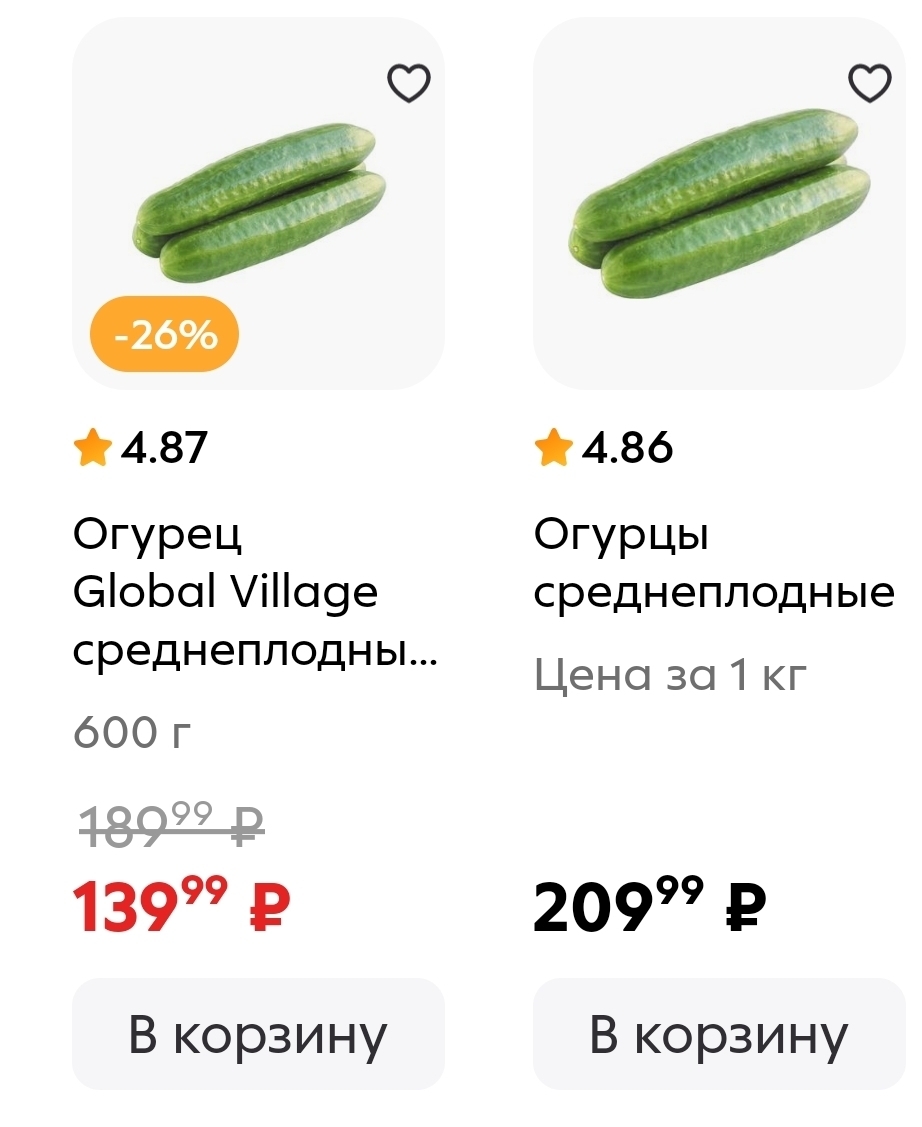Image resolution: width=922 pixels, height=1127 pixels.
Task: Add Global Village cucumber to favorites
Action: click(408, 84)
